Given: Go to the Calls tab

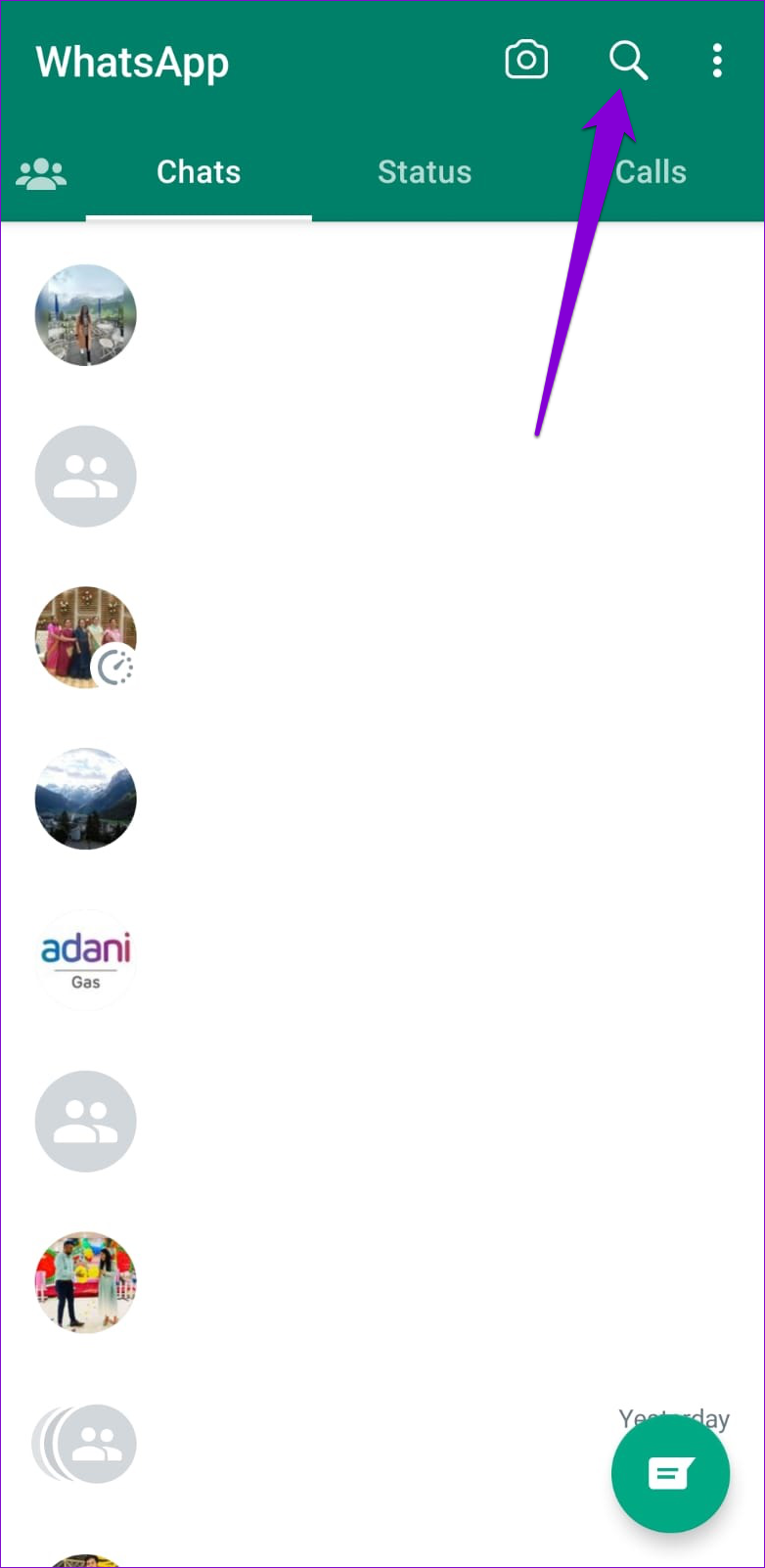Looking at the screenshot, I should click(x=651, y=172).
